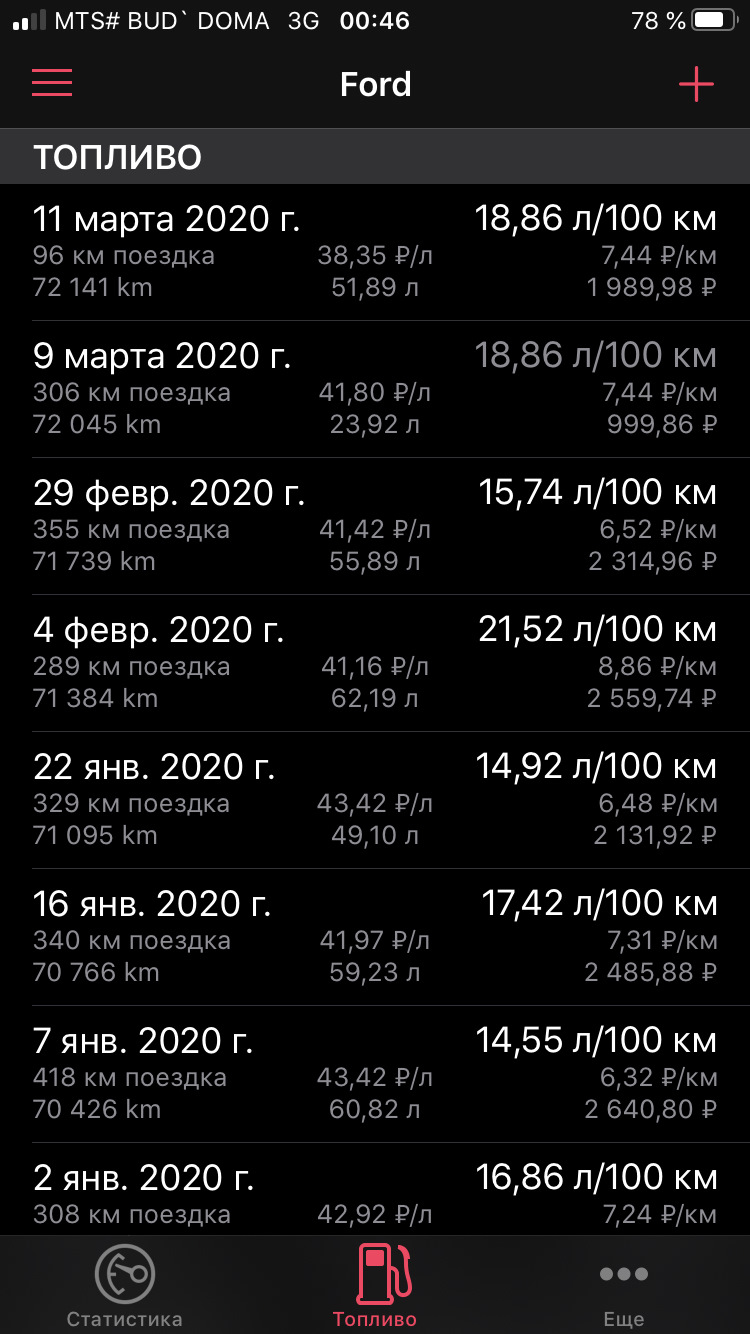Open the 22 янв. 2020 record
This screenshot has height=1334, width=750.
click(x=375, y=800)
